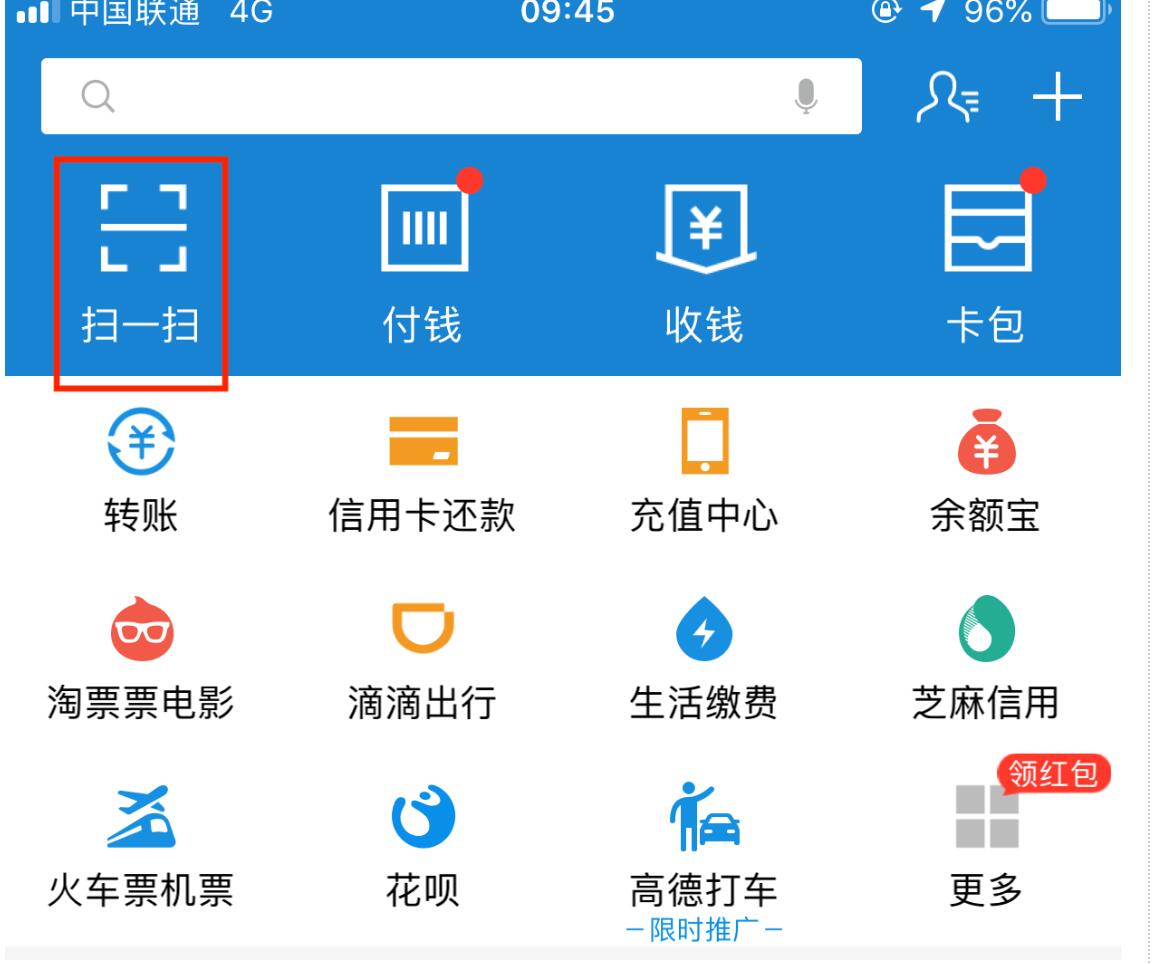
Task: Open 充值中心 top-up center
Action: click(704, 470)
